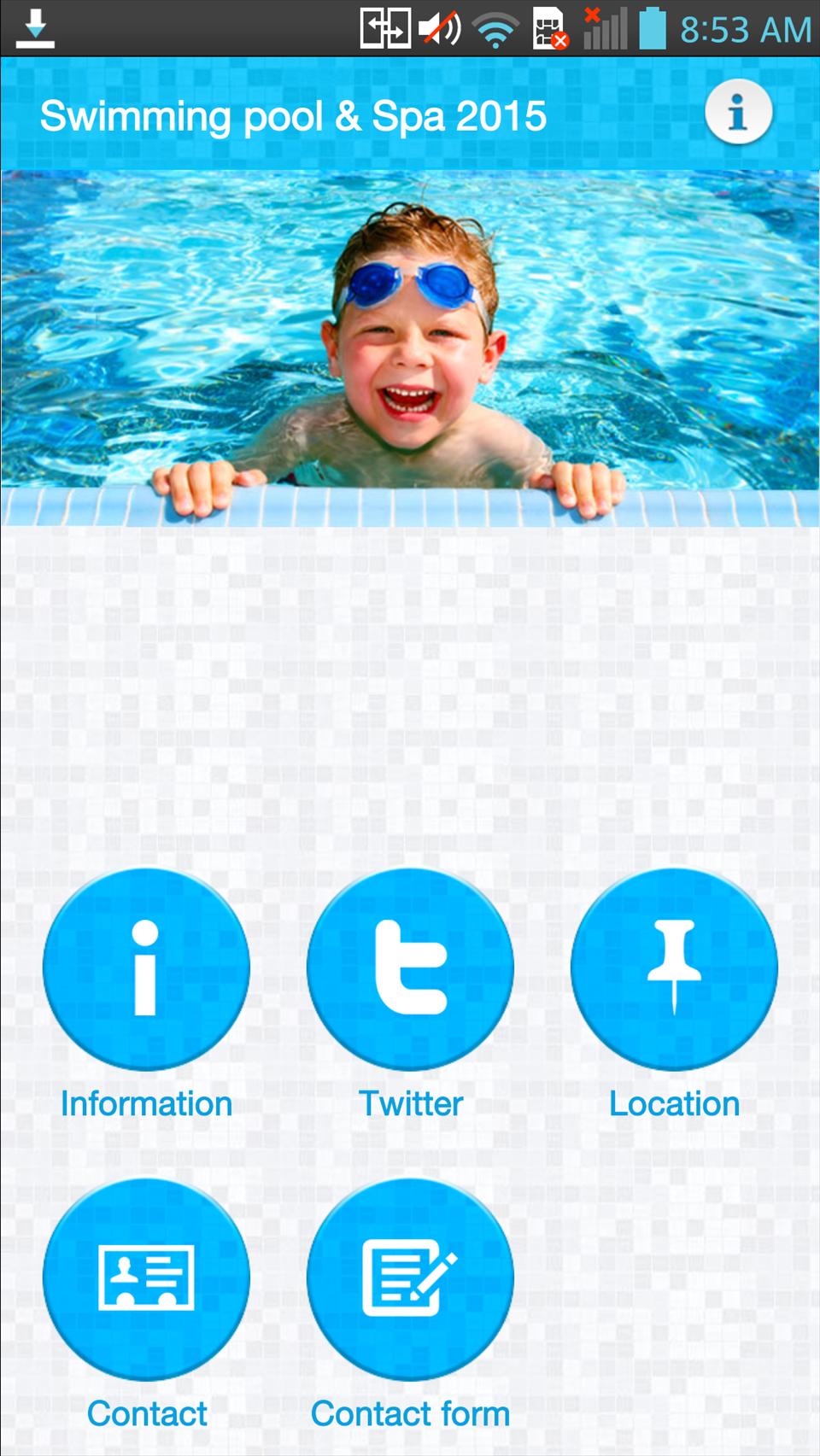This screenshot has width=820, height=1456.
Task: Open the Contact form
Action: pyautogui.click(x=410, y=1278)
